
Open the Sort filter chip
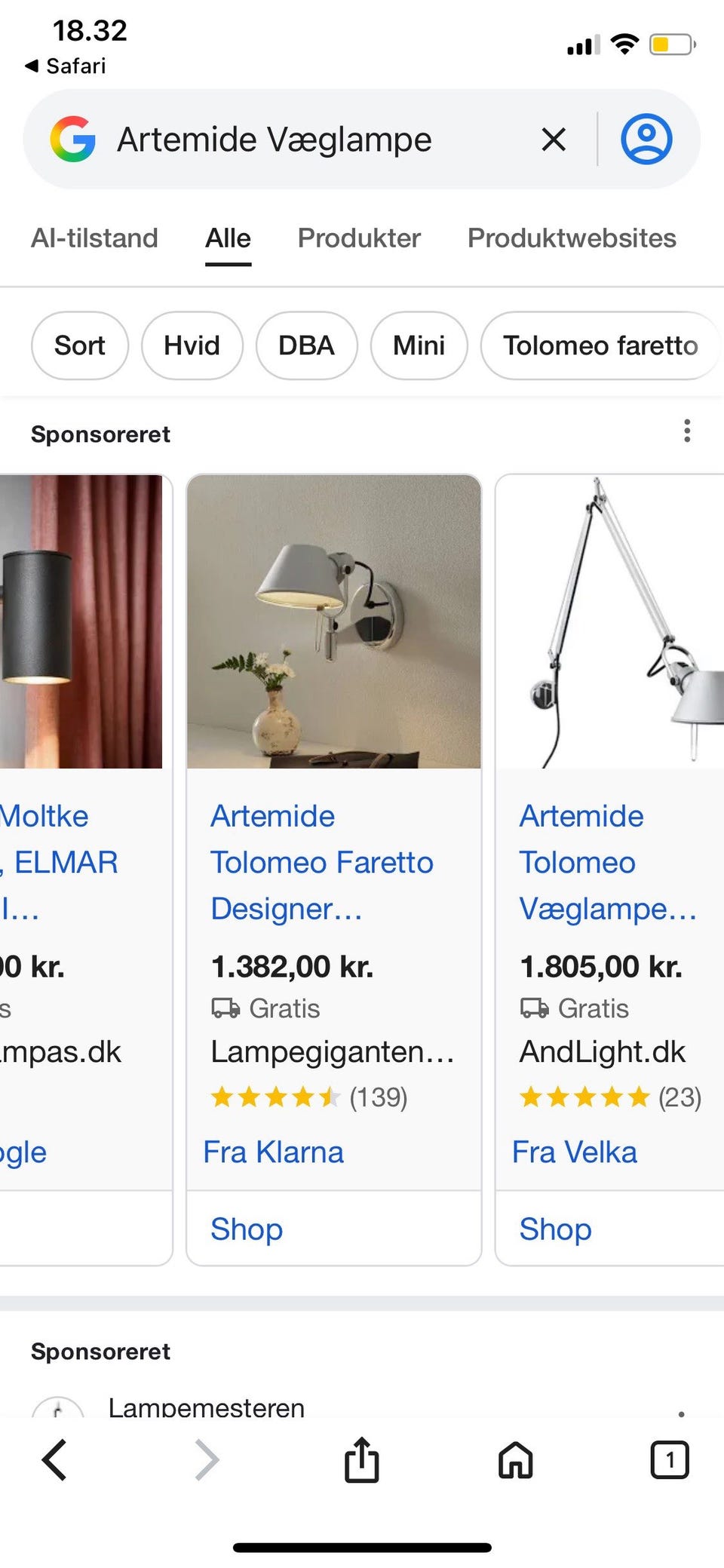(79, 345)
